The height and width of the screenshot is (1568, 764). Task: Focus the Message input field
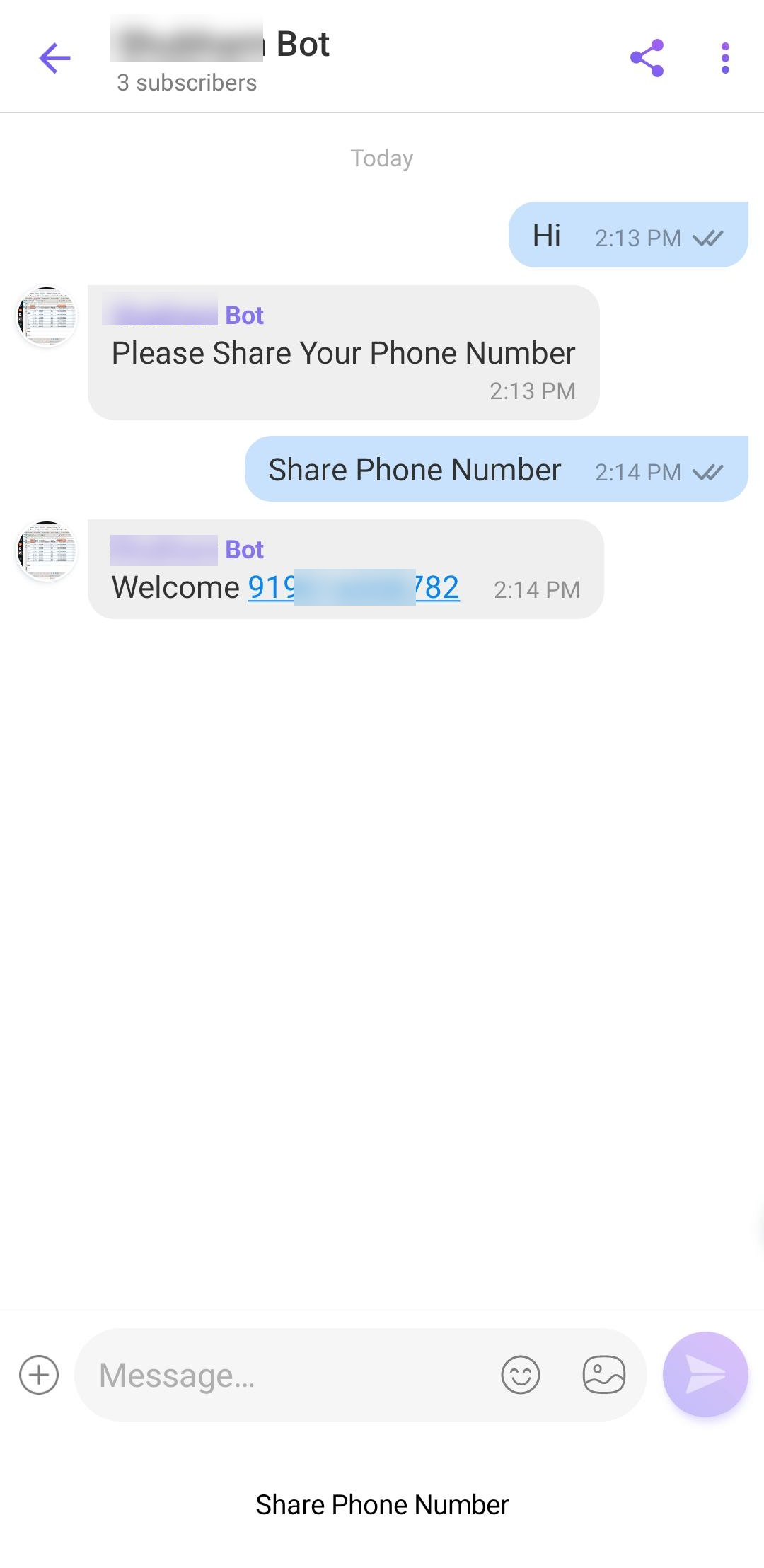(283, 1375)
